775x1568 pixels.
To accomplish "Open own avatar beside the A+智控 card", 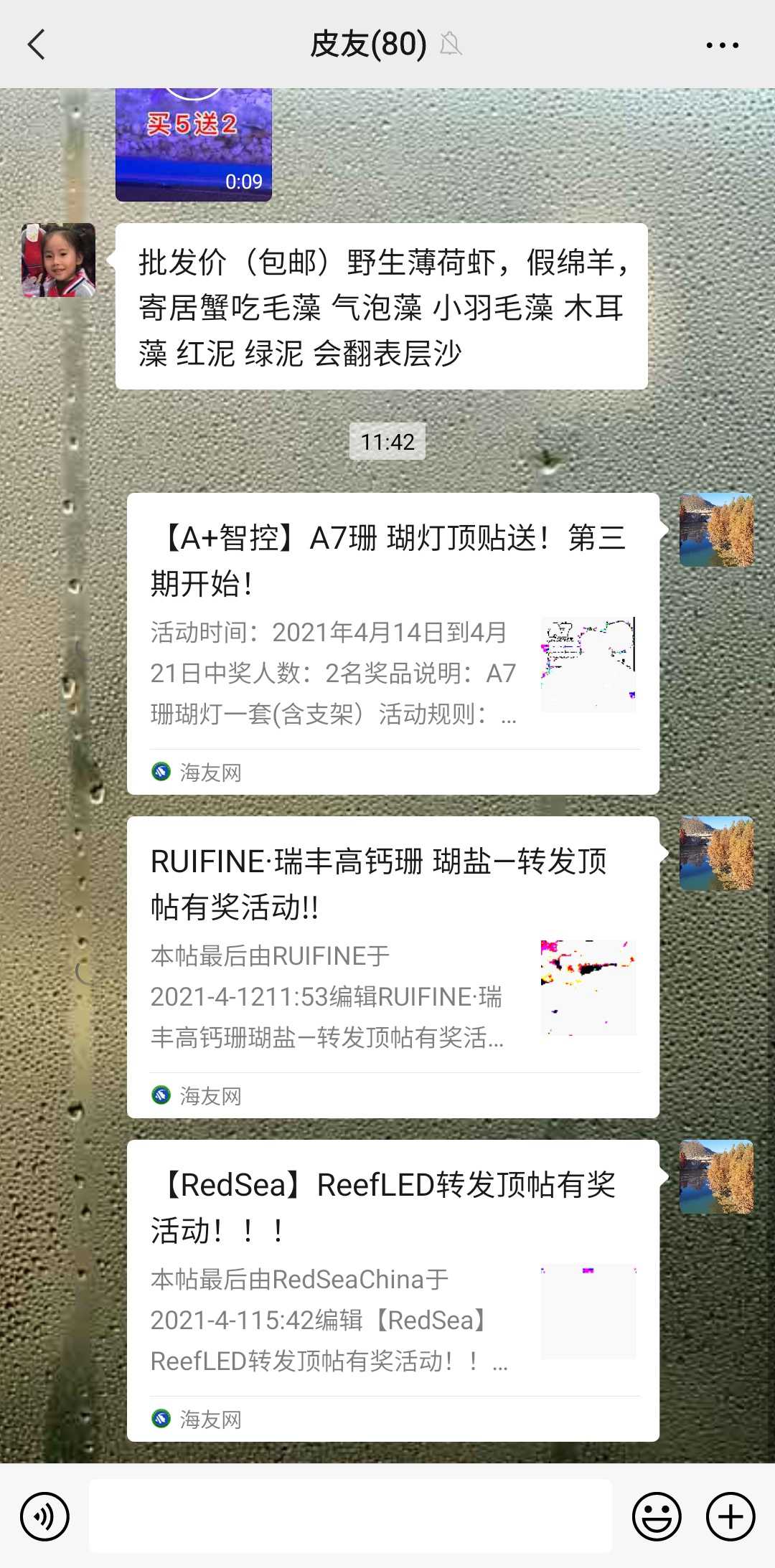I will 716,529.
